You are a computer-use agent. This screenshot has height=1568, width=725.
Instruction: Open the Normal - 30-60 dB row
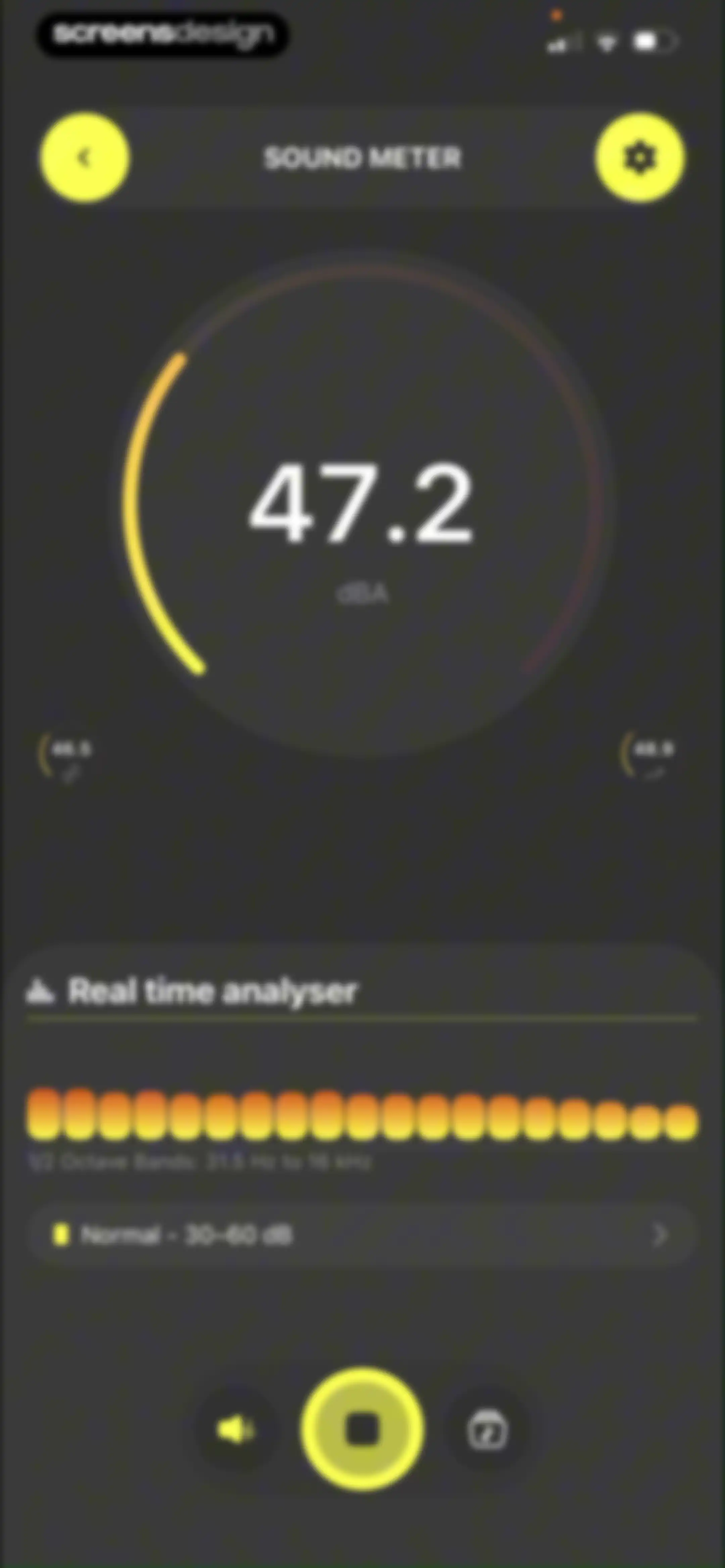[362, 1235]
